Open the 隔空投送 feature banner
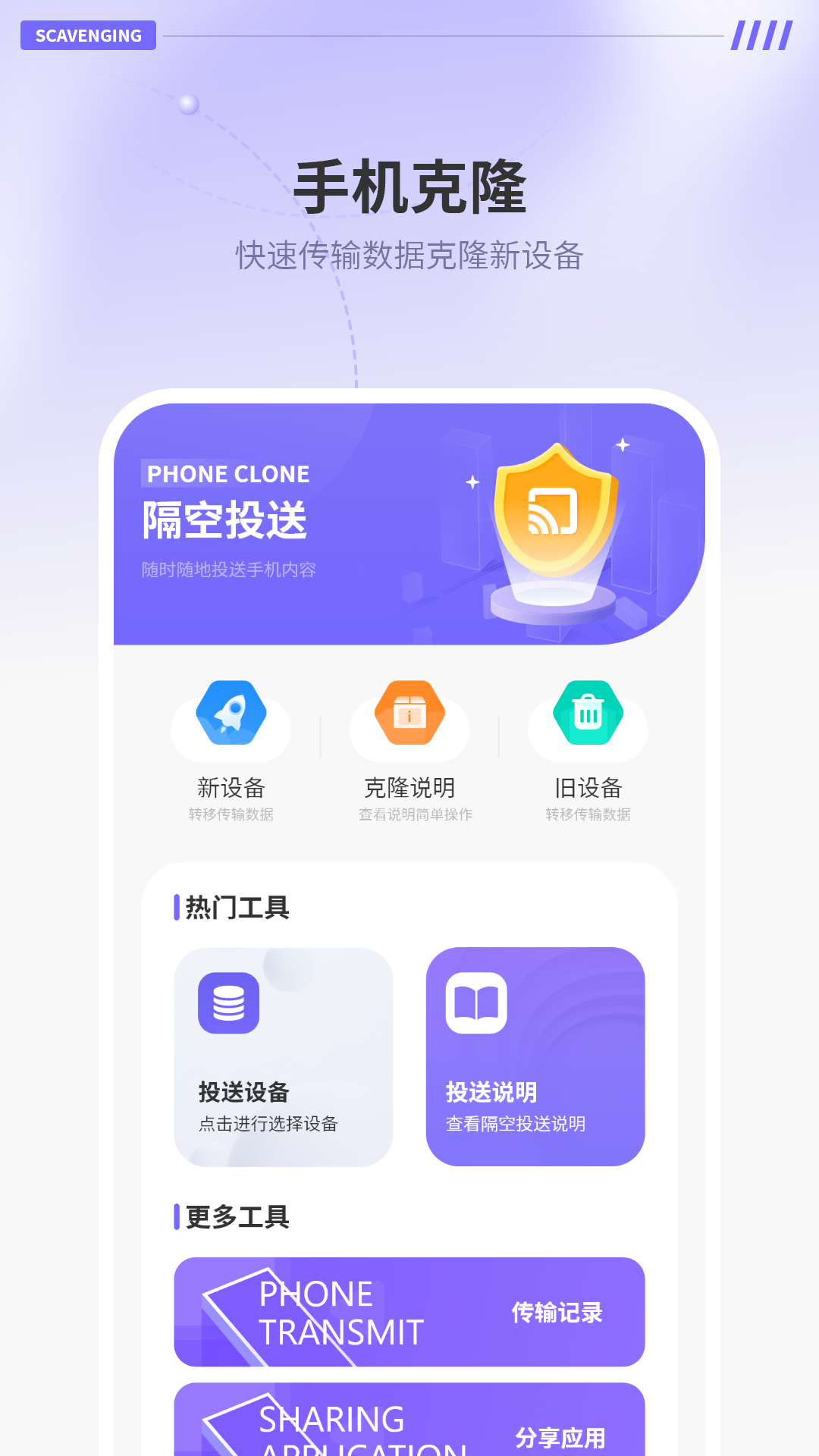Viewport: 819px width, 1456px height. [409, 523]
